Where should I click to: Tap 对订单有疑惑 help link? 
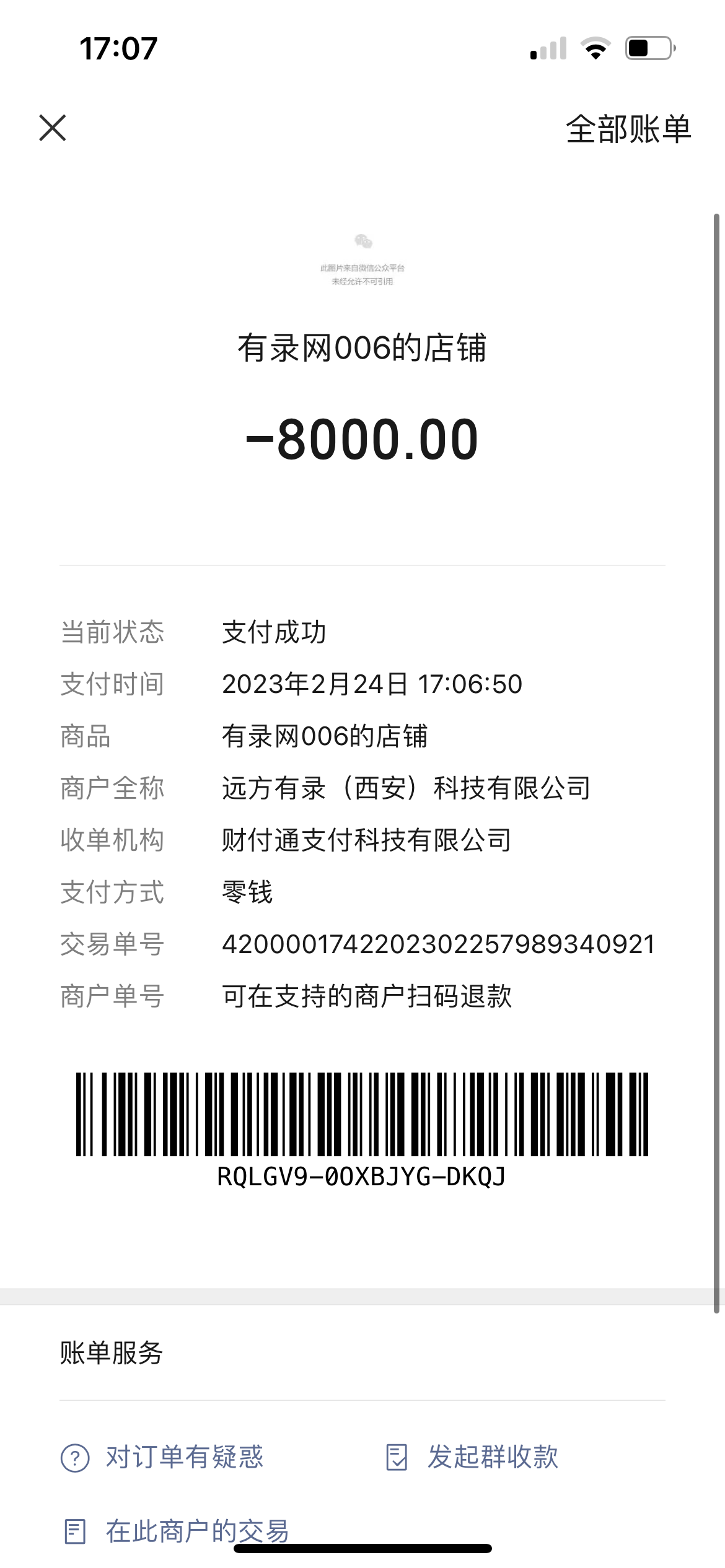162,1457
